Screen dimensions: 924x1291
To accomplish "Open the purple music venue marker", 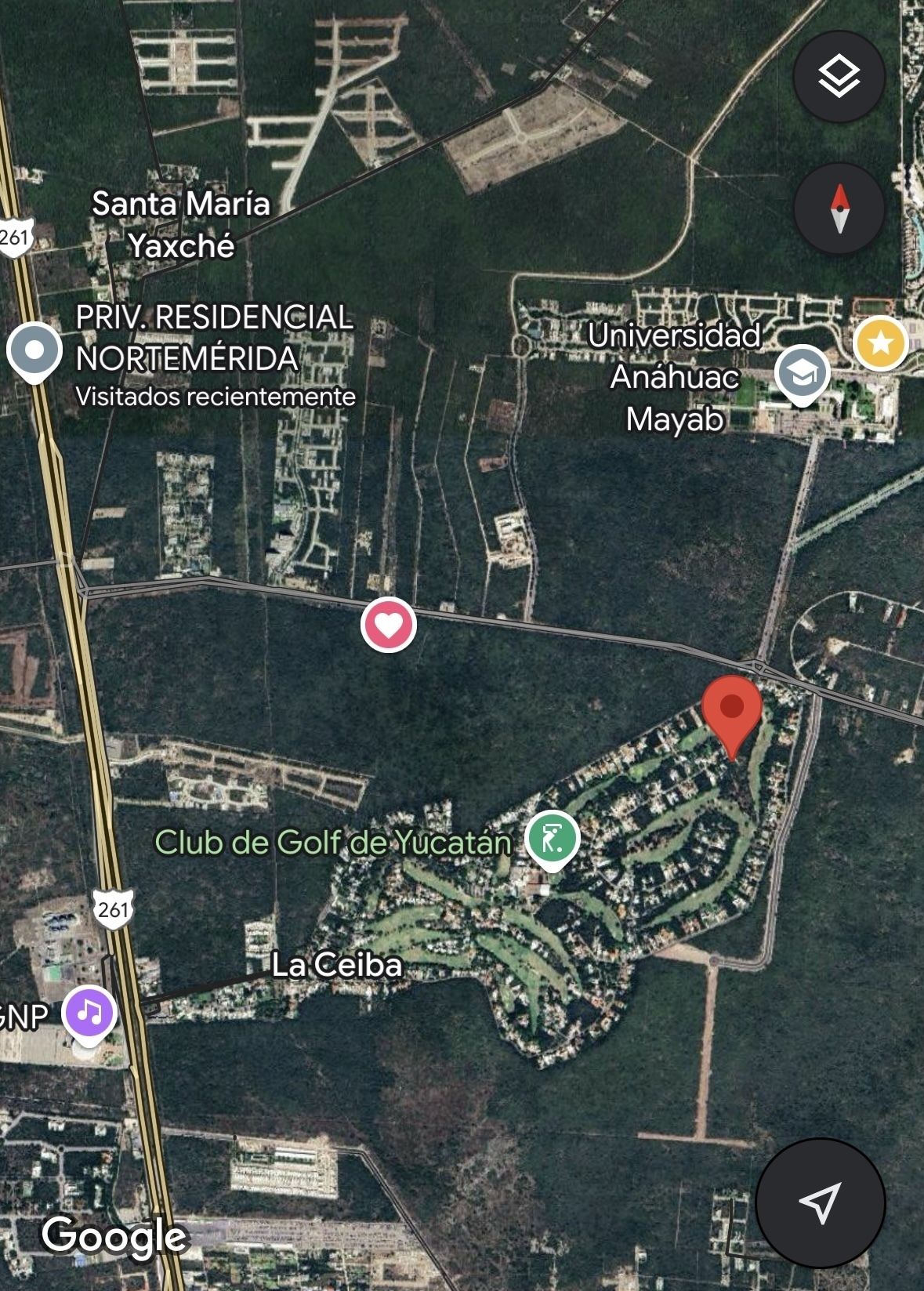I will [x=89, y=1014].
